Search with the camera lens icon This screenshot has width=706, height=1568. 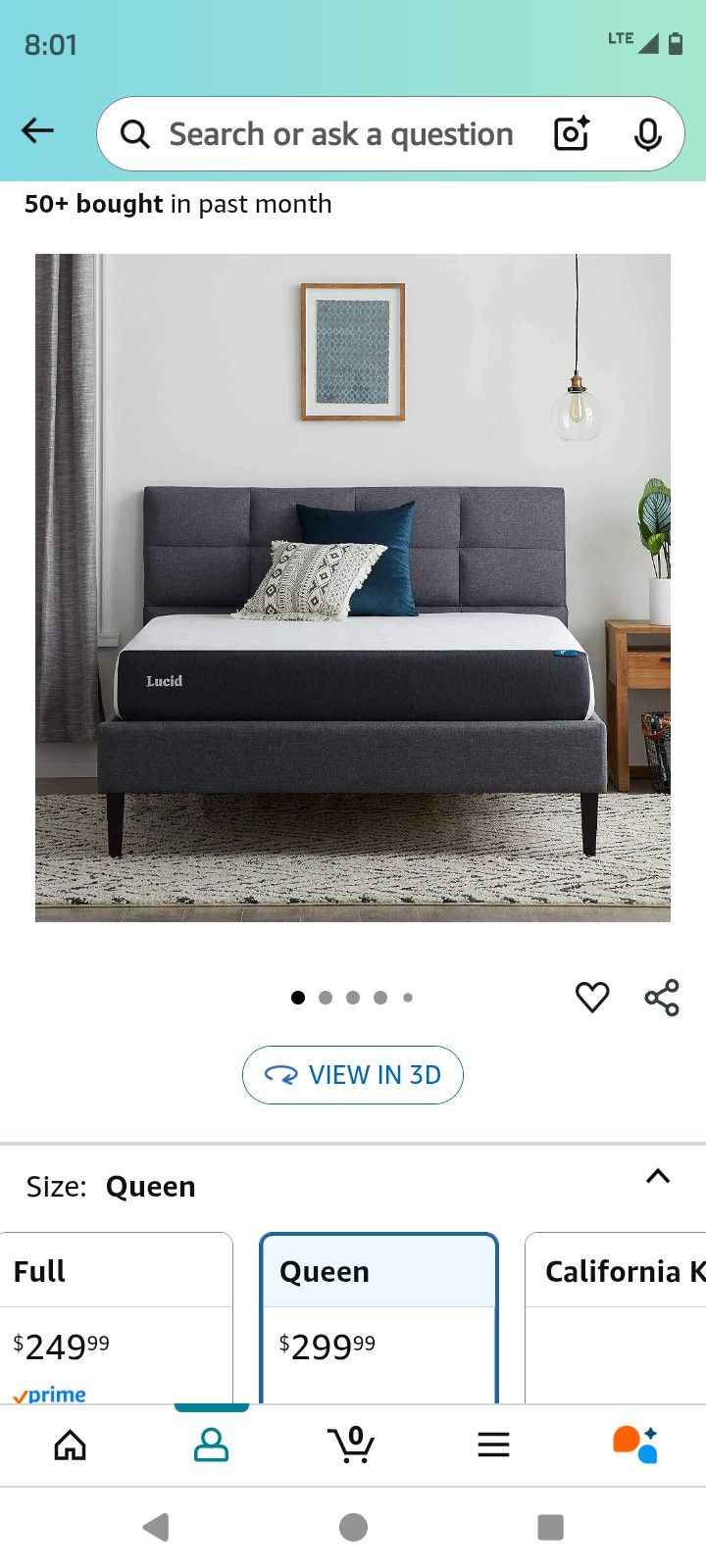coord(571,134)
